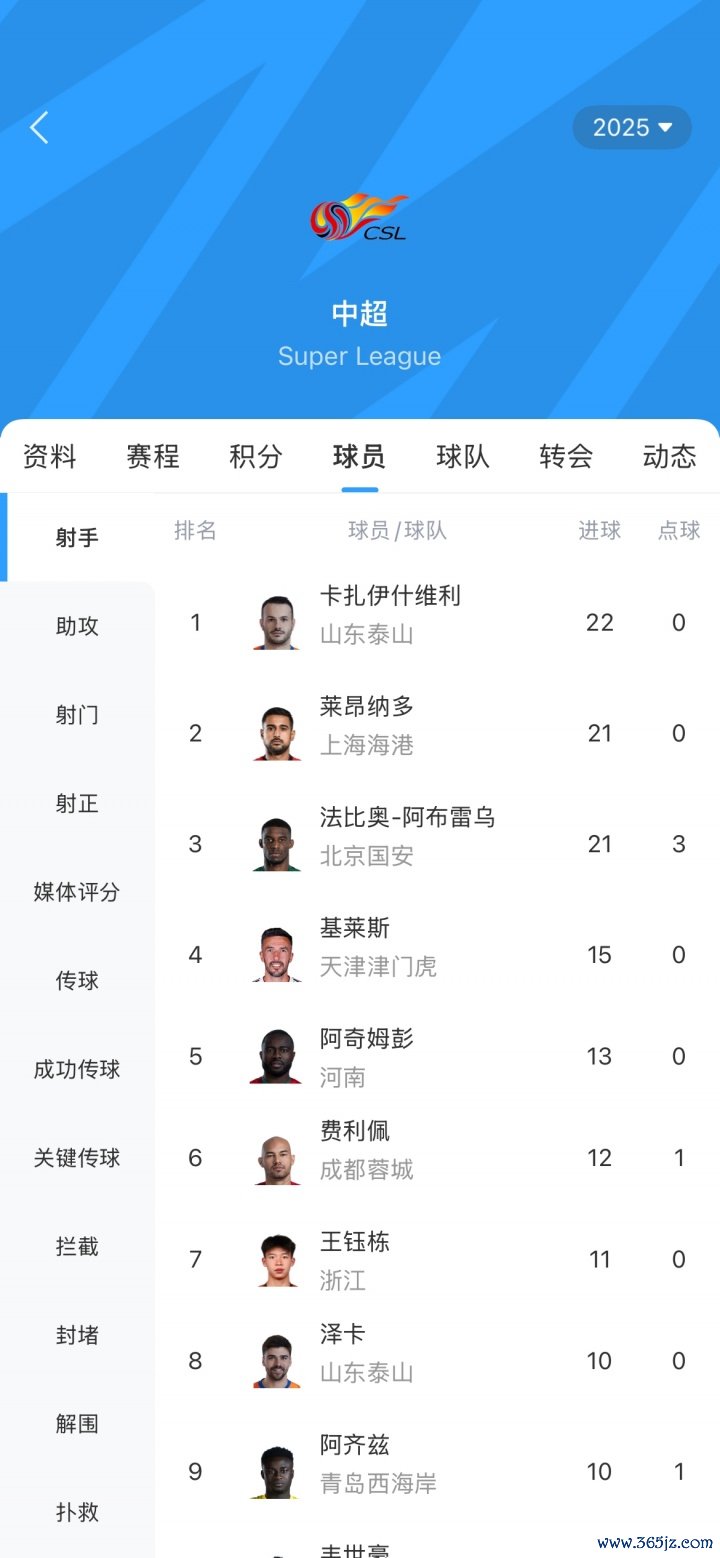Screen dimensions: 720x1558
Task: Open the 转会 transfers tab
Action: point(566,457)
